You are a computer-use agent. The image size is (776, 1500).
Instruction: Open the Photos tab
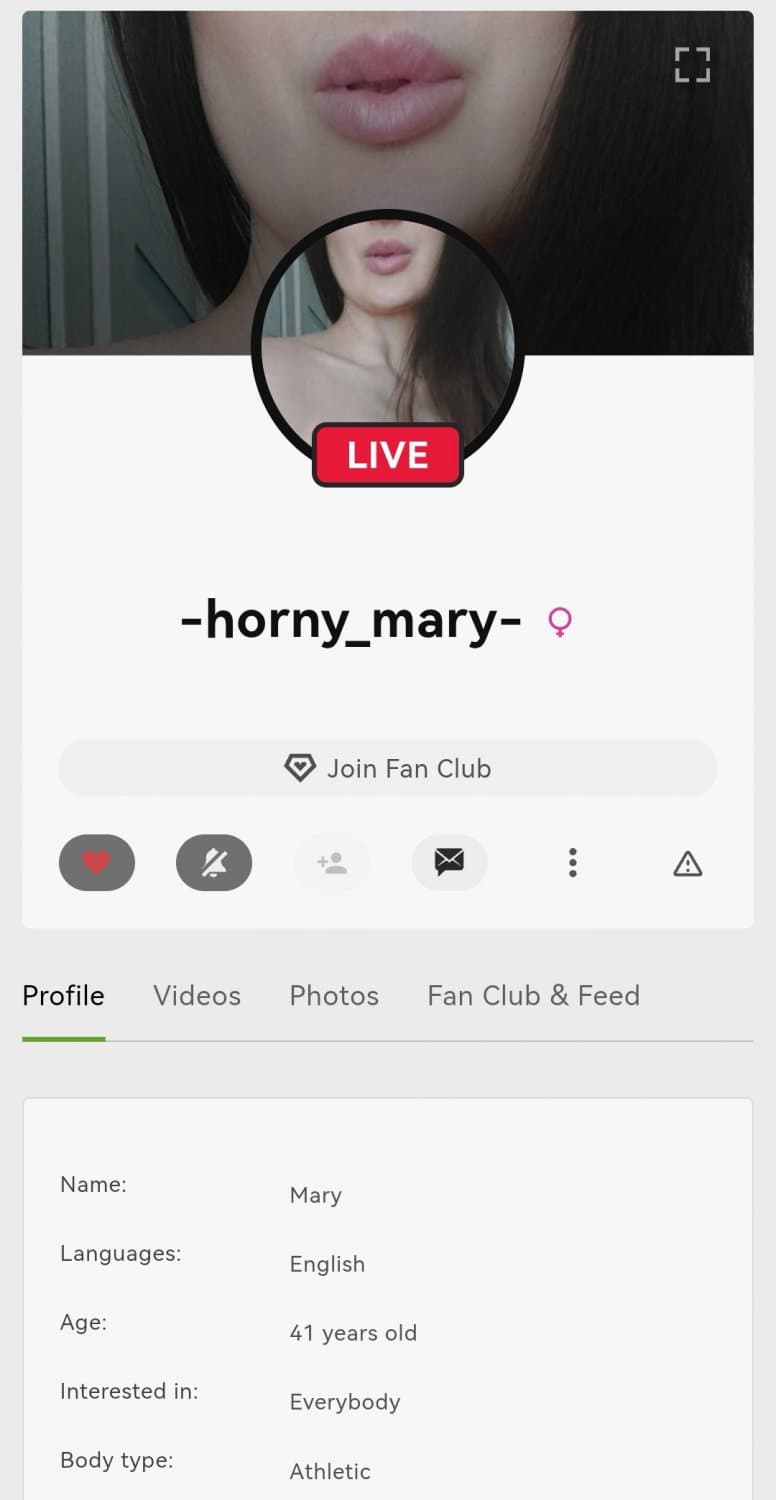tap(334, 995)
